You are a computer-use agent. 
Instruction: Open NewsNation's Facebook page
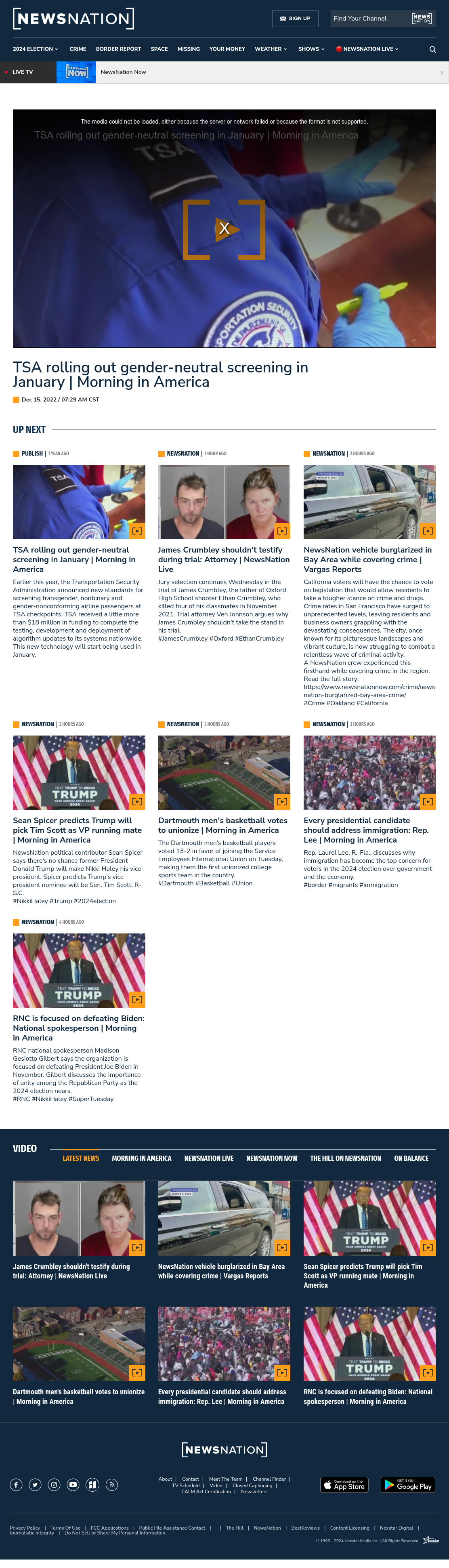pyautogui.click(x=17, y=1484)
